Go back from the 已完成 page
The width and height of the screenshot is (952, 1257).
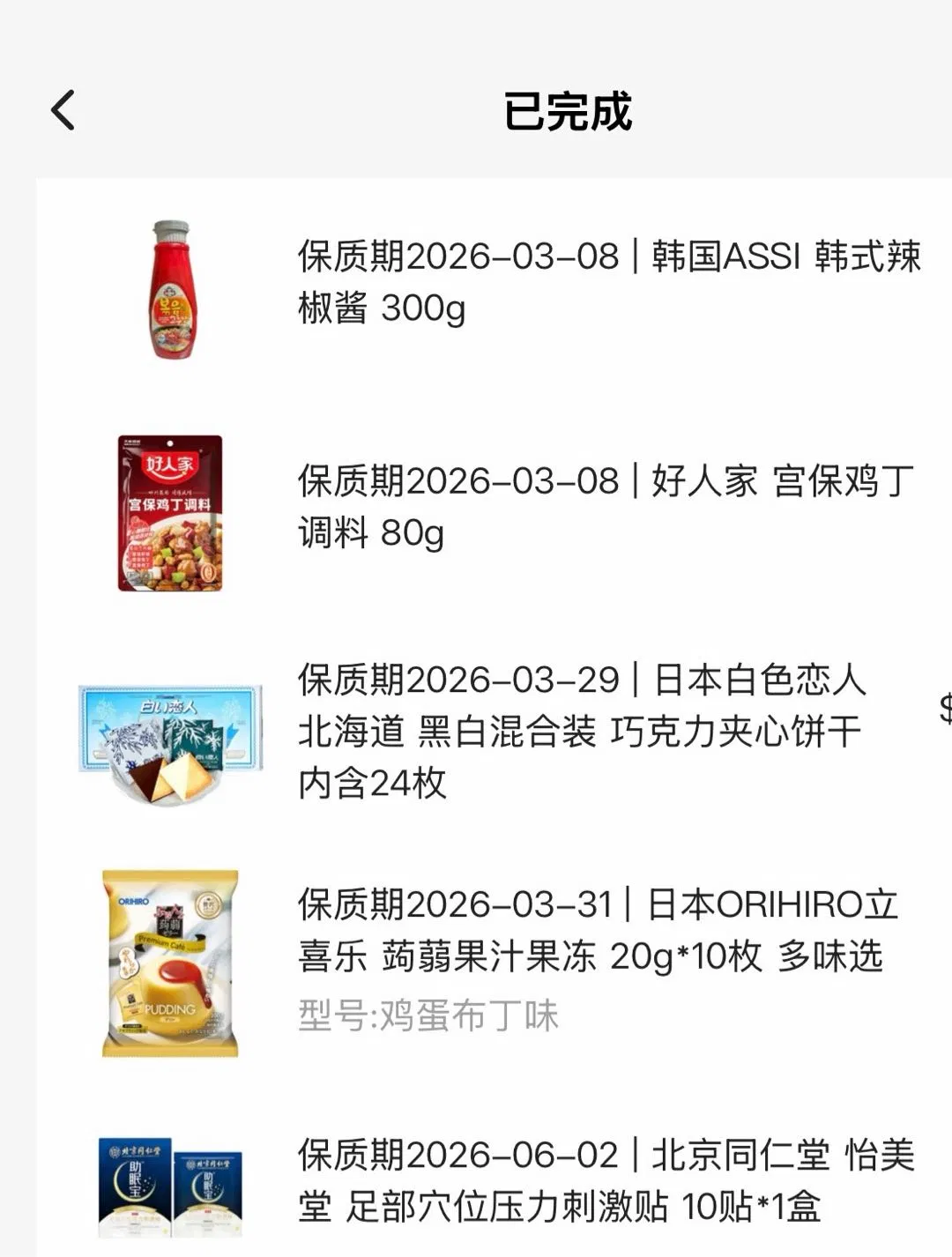[x=63, y=111]
